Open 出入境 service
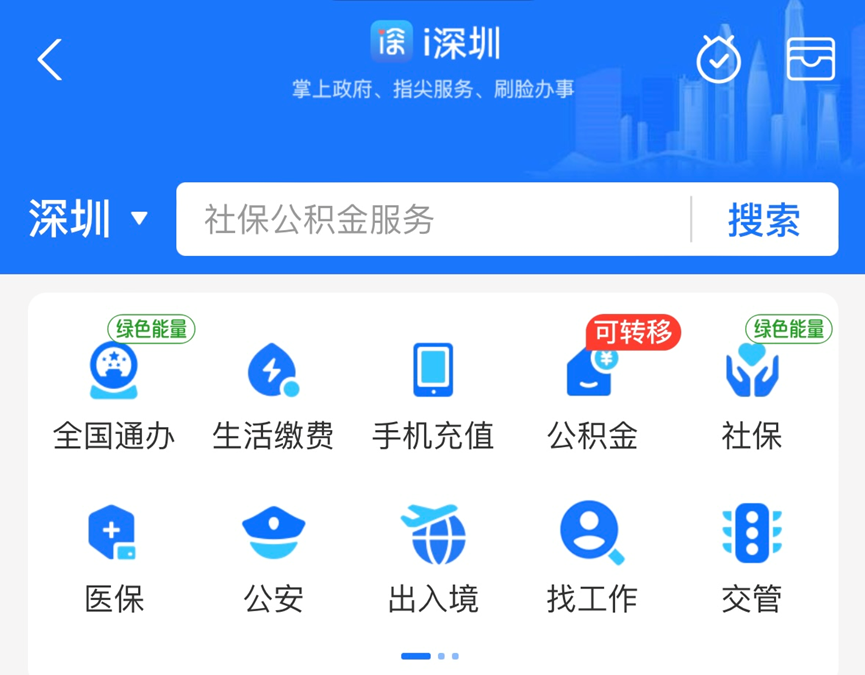 (x=432, y=558)
